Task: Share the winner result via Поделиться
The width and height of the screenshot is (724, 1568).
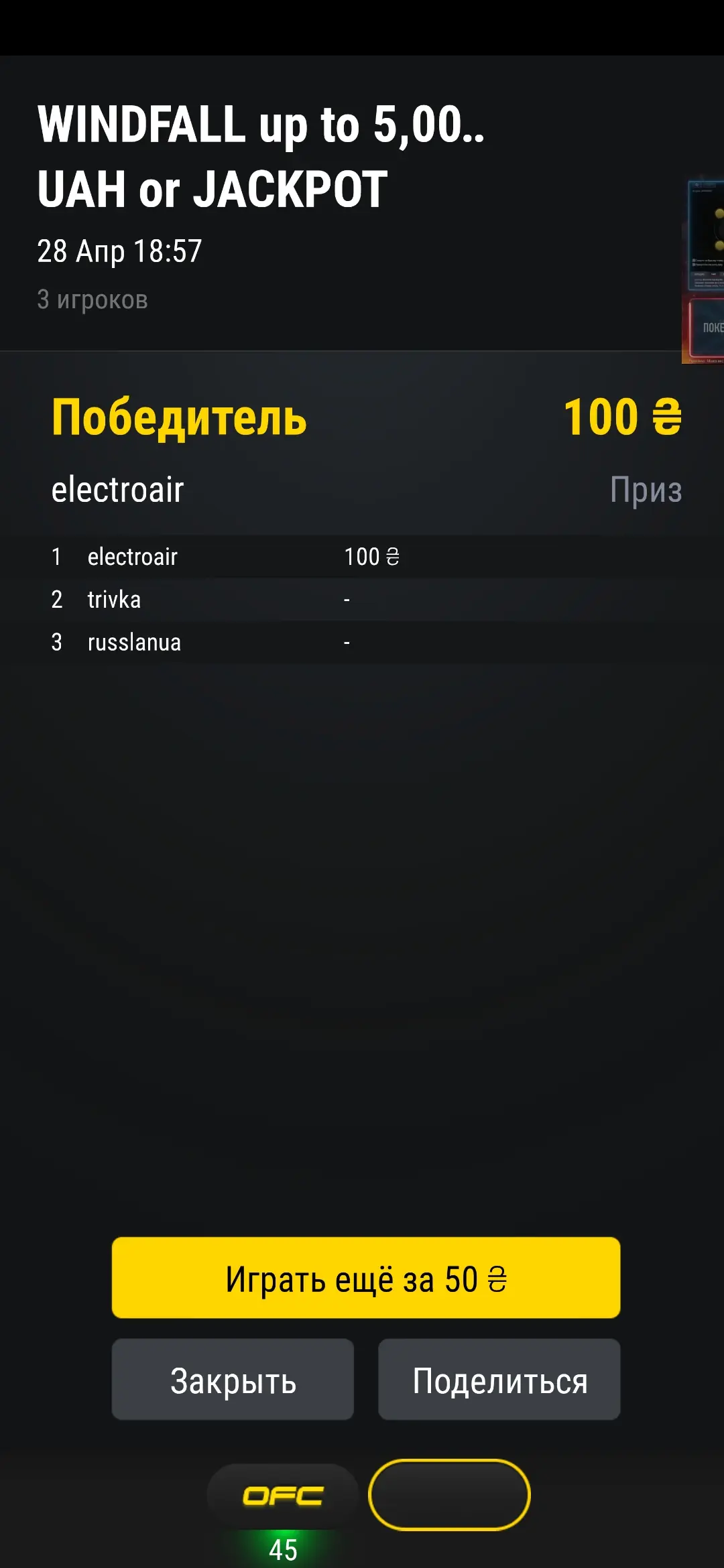Action: pyautogui.click(x=499, y=1379)
